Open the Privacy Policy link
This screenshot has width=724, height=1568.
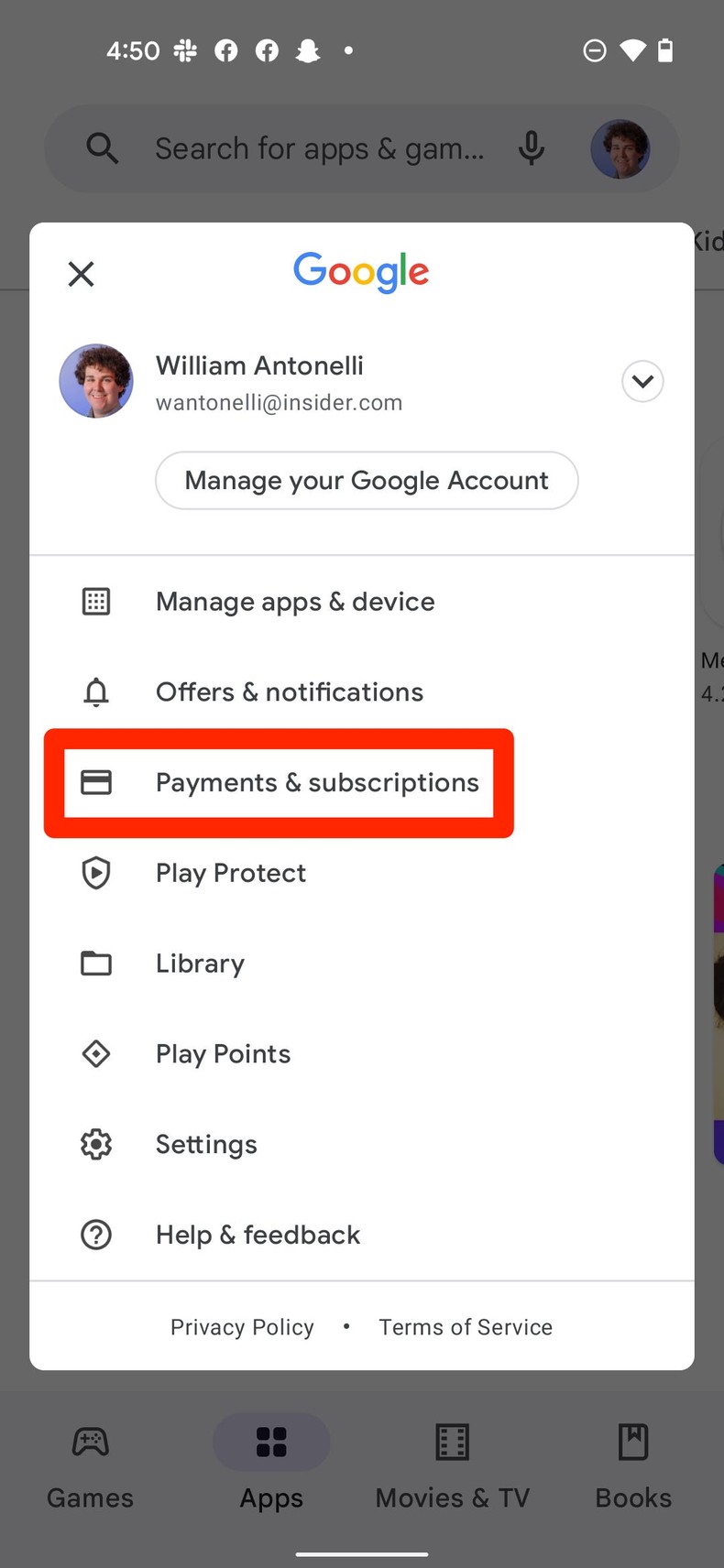pos(242,1326)
